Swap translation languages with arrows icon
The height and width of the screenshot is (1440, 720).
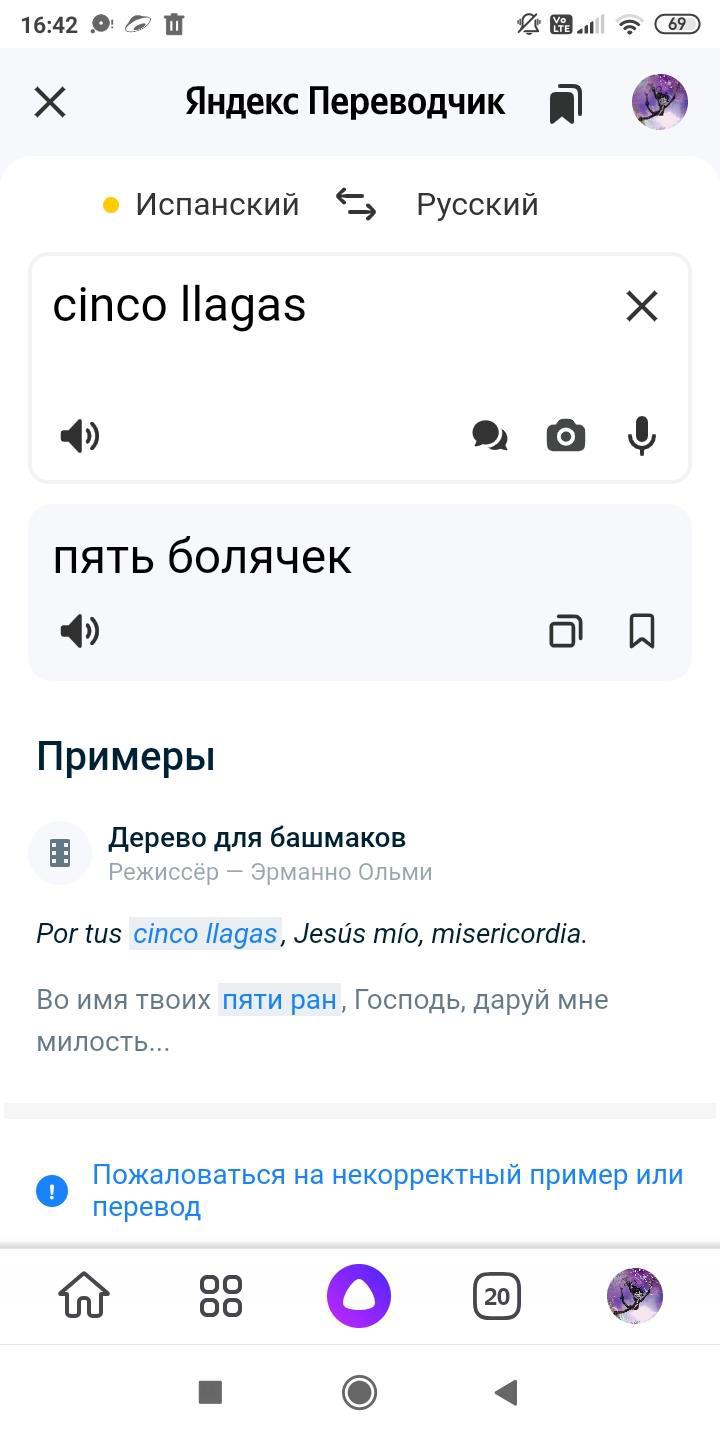(356, 204)
